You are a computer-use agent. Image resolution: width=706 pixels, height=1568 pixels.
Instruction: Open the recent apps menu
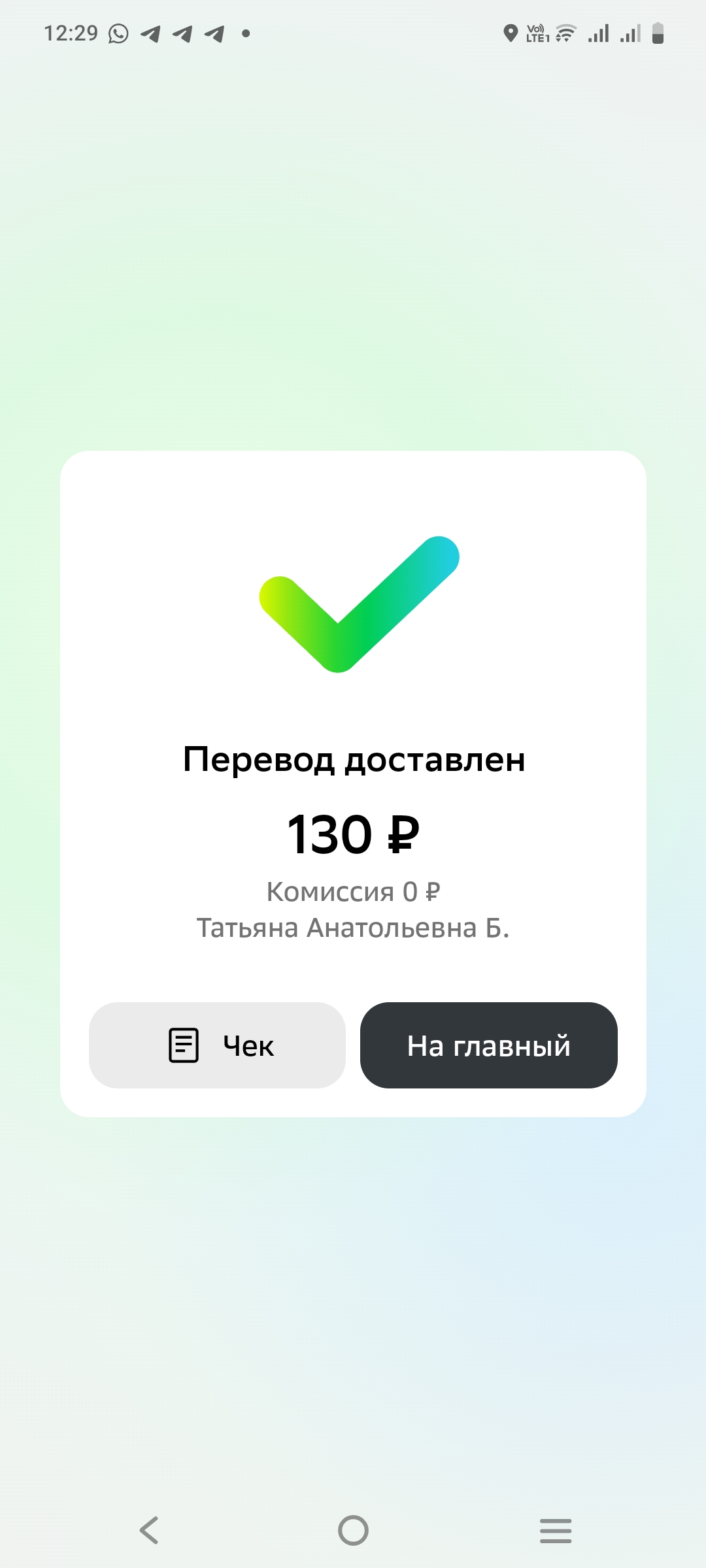(x=556, y=1531)
